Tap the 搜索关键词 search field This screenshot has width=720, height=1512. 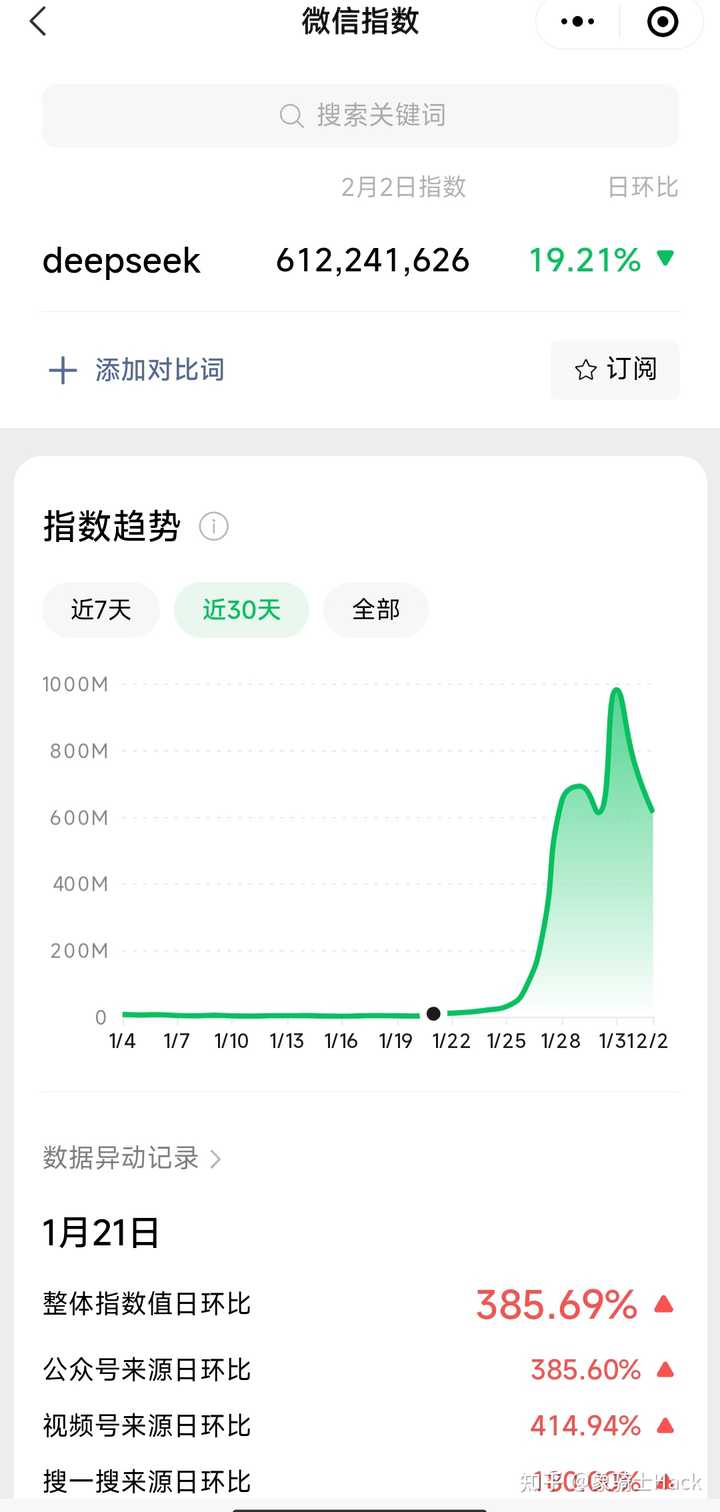pos(360,116)
